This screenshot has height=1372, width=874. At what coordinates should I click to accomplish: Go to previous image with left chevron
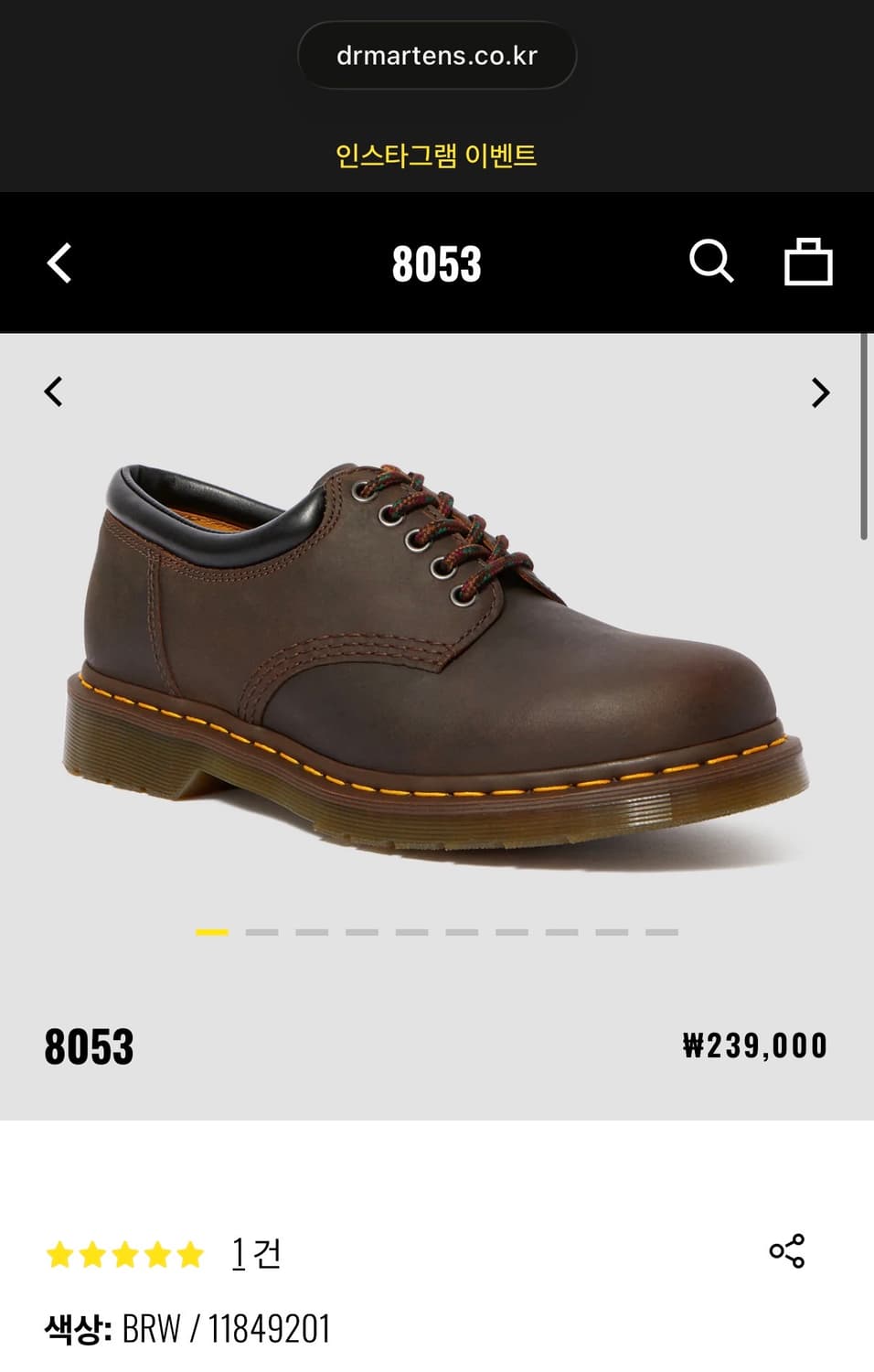53,391
